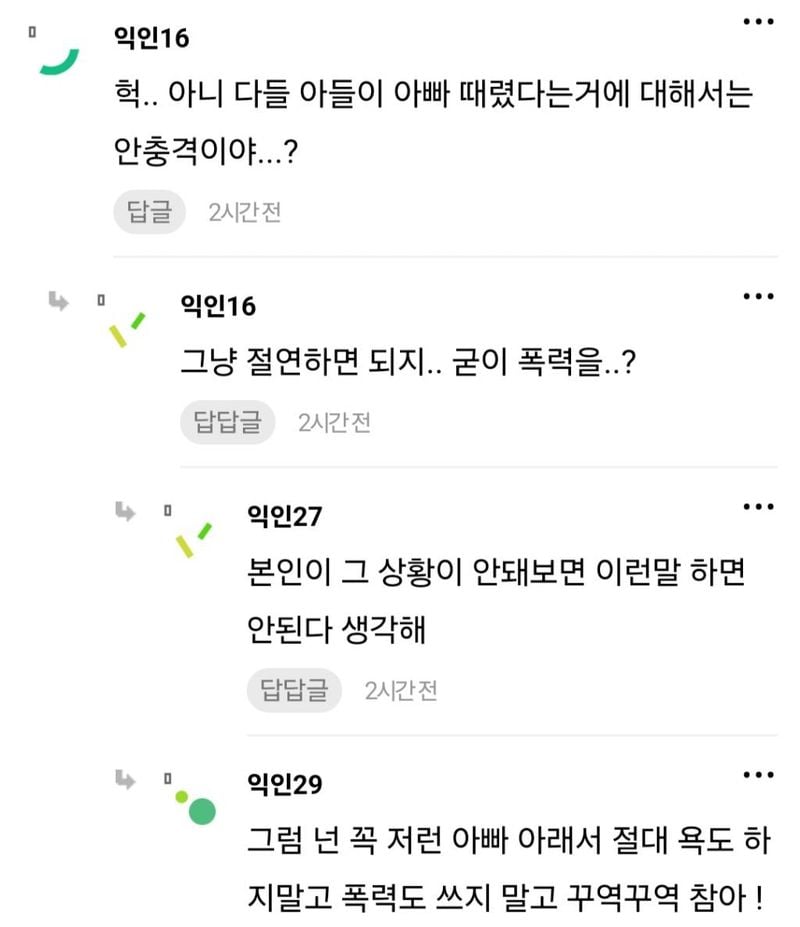The image size is (800, 927).
Task: Tap 답답글 under 익인27's reply
Action: pos(294,690)
